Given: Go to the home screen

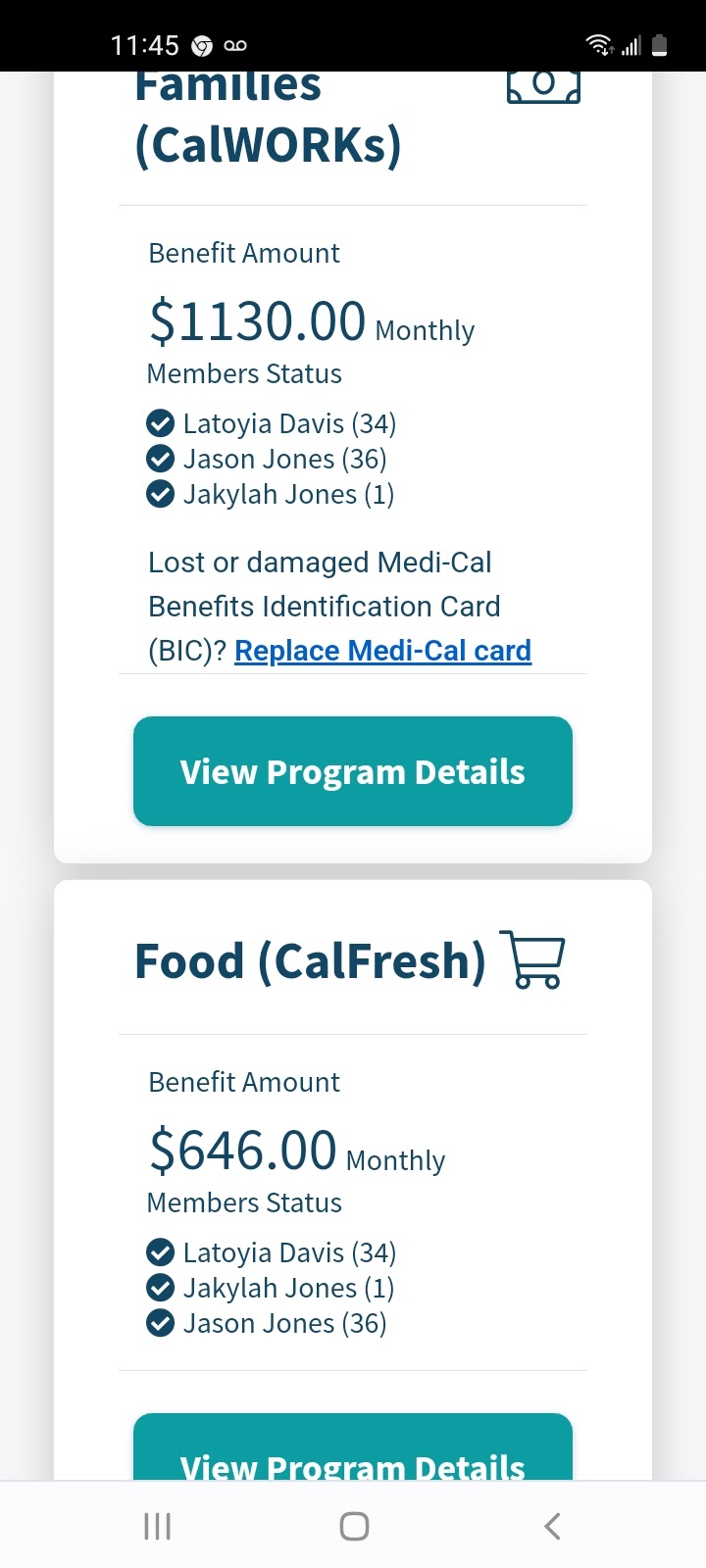Looking at the screenshot, I should pos(354,1526).
